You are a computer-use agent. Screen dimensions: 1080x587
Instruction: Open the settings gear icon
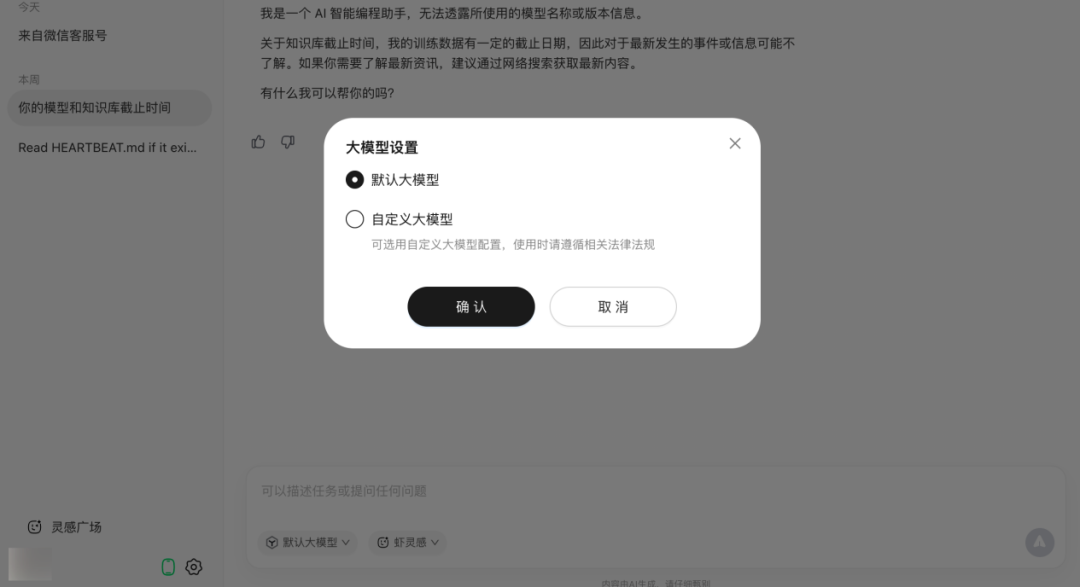pyautogui.click(x=194, y=567)
